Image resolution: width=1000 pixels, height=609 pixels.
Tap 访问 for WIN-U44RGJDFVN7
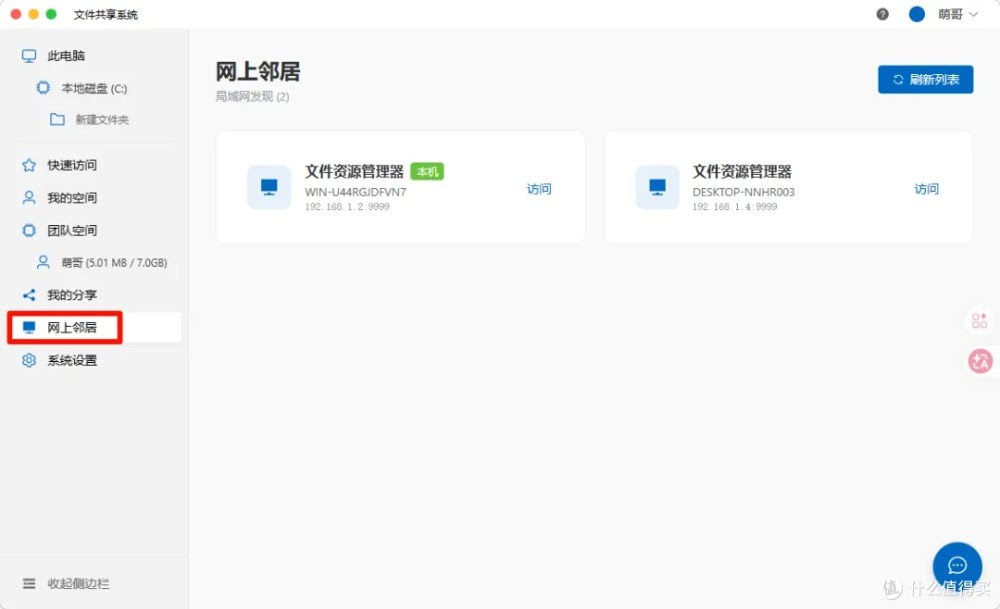coord(539,189)
